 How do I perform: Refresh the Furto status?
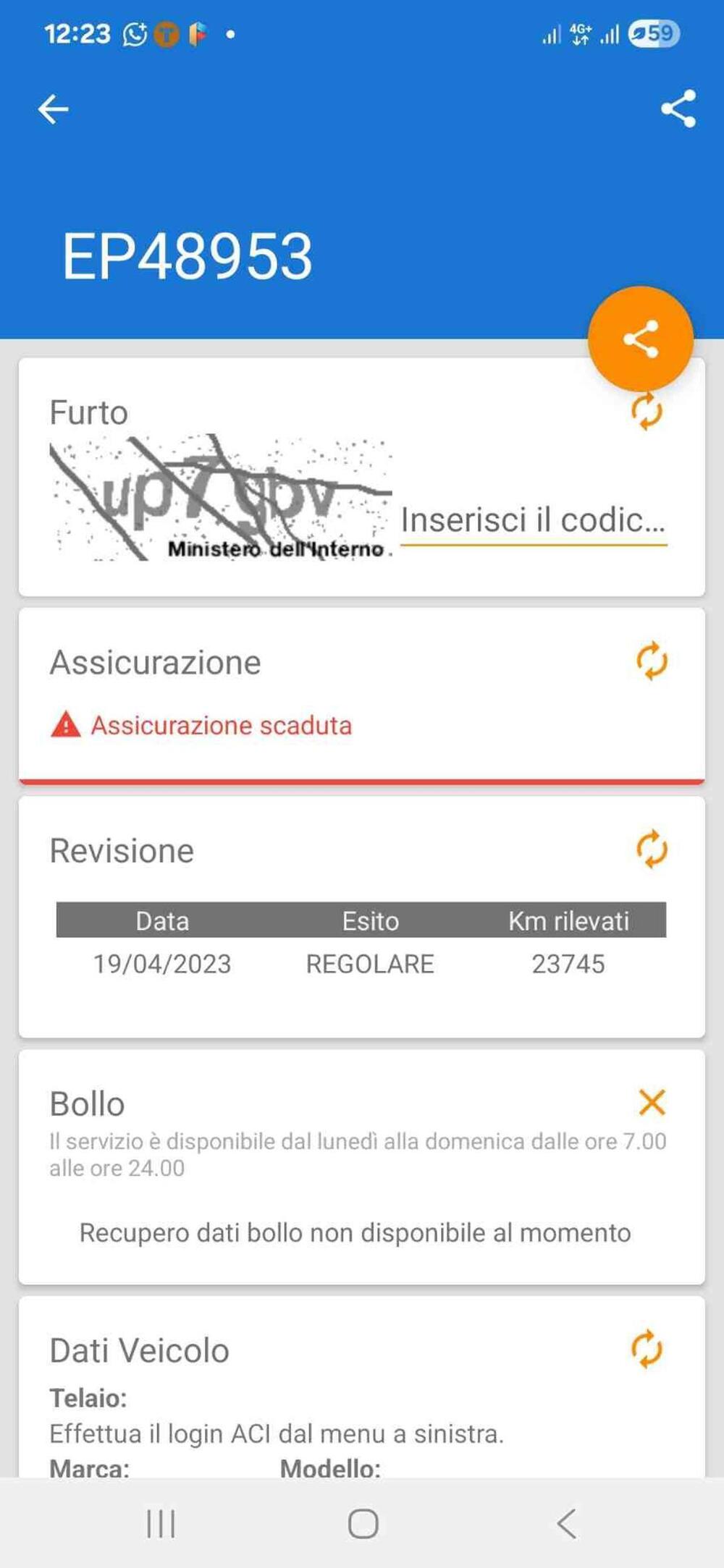click(x=647, y=412)
